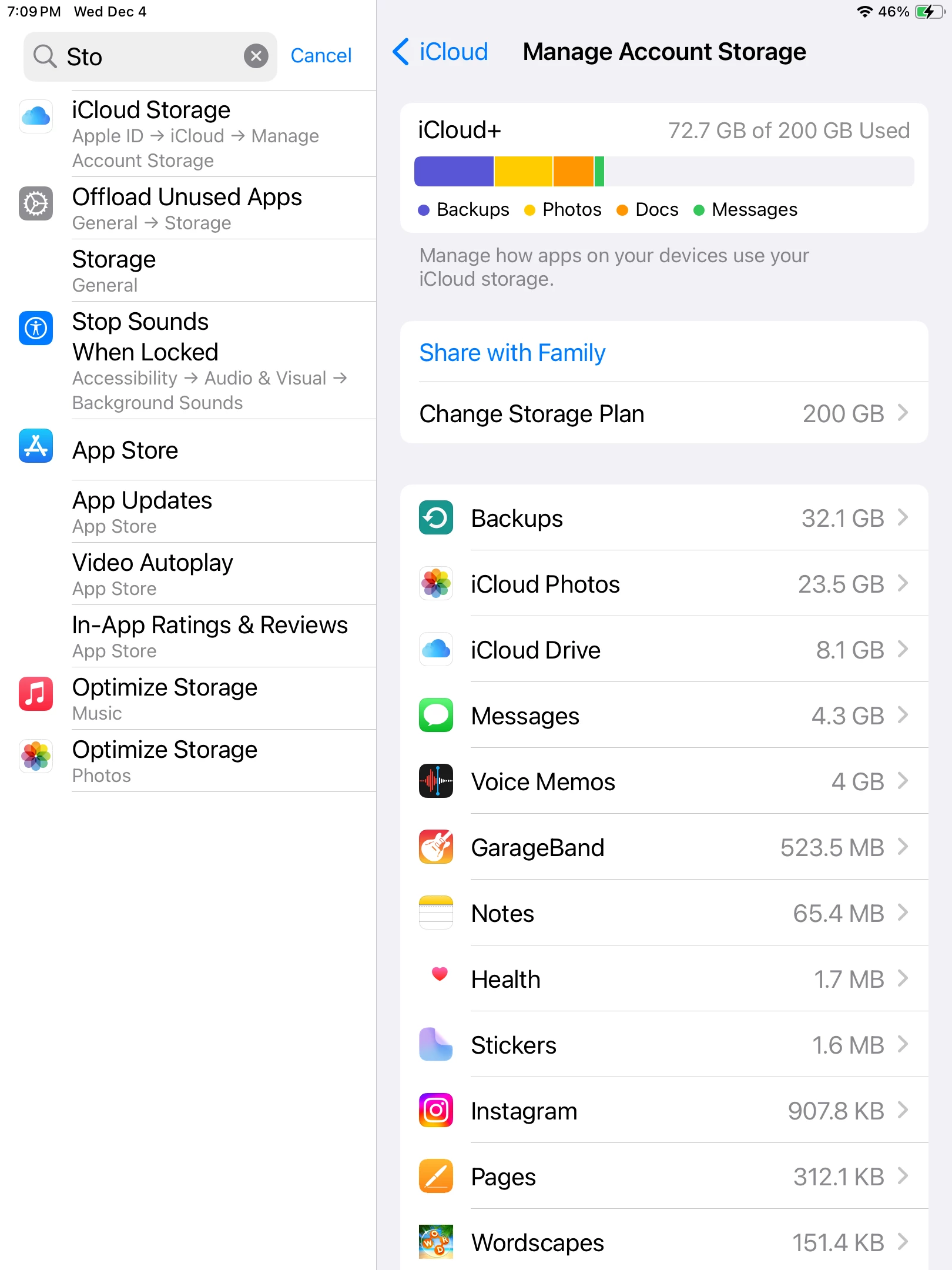Screen dimensions: 952x1270
Task: View iCloud Photos storage usage
Action: tap(663, 584)
